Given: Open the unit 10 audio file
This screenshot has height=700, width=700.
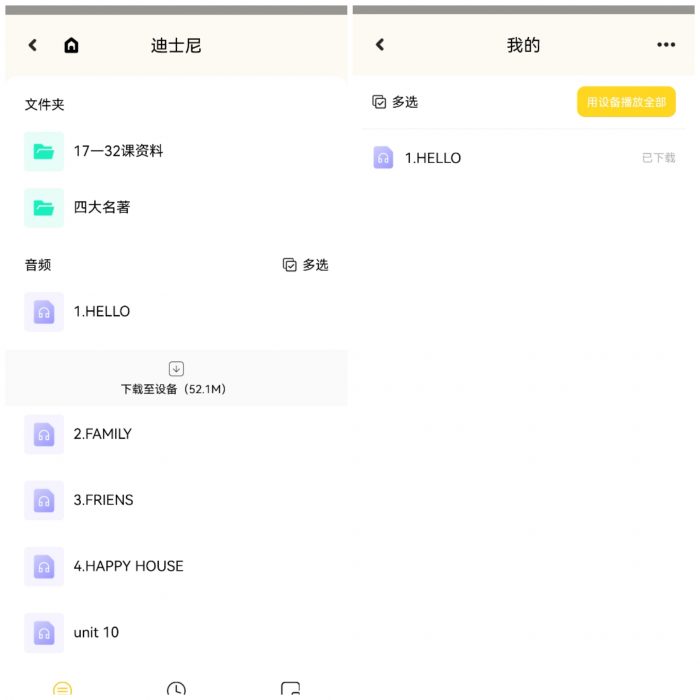Looking at the screenshot, I should 96,632.
